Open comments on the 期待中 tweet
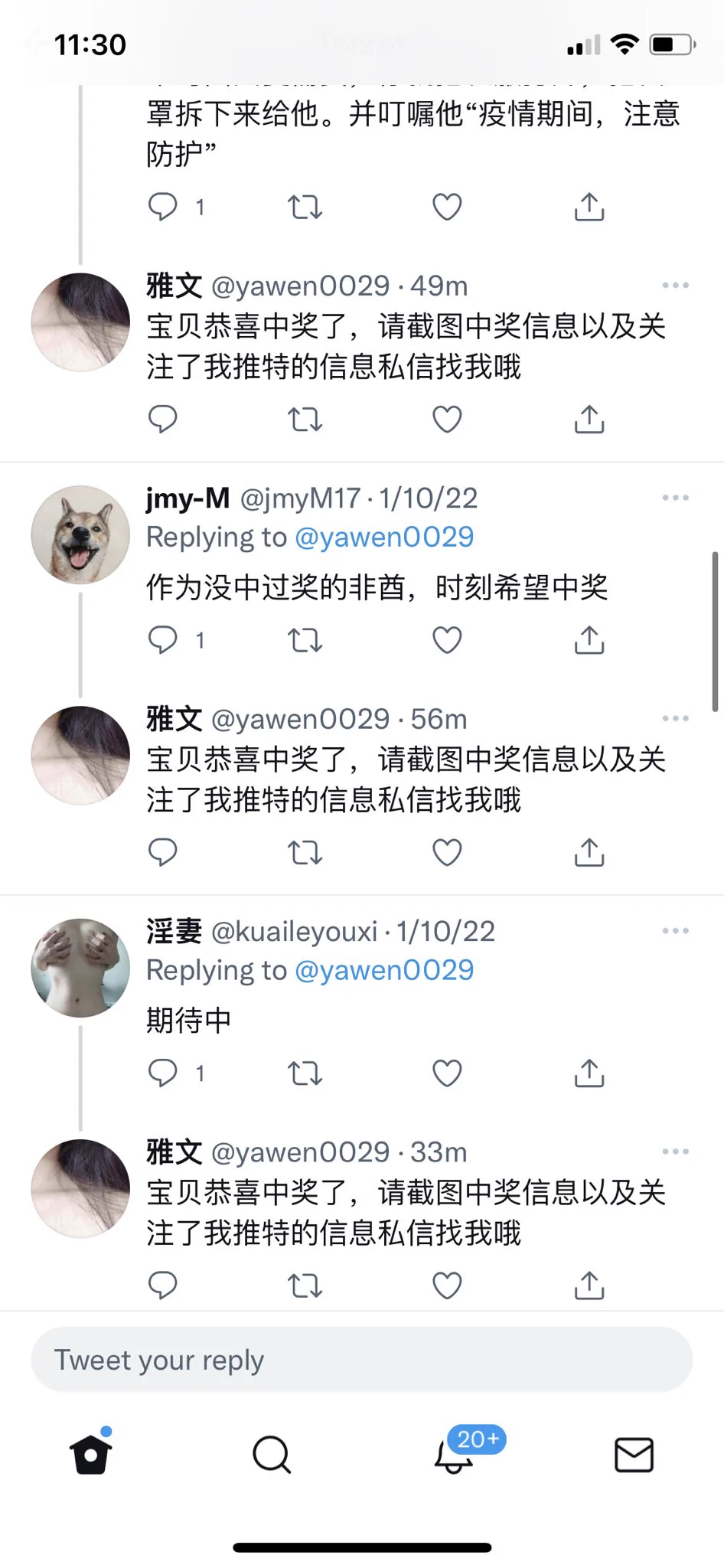 point(162,1073)
